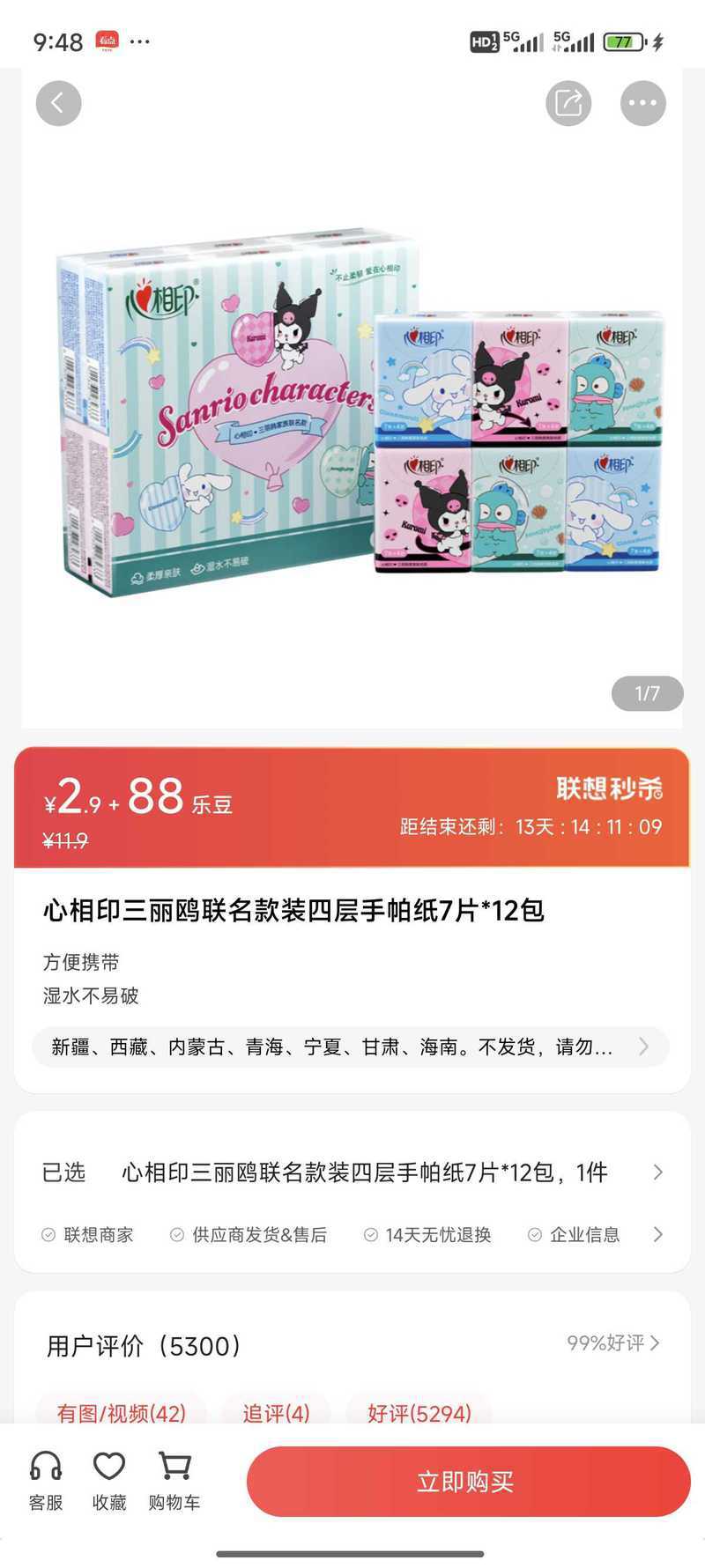
Task: Add product to favorites with 收藏
Action: 109,1482
